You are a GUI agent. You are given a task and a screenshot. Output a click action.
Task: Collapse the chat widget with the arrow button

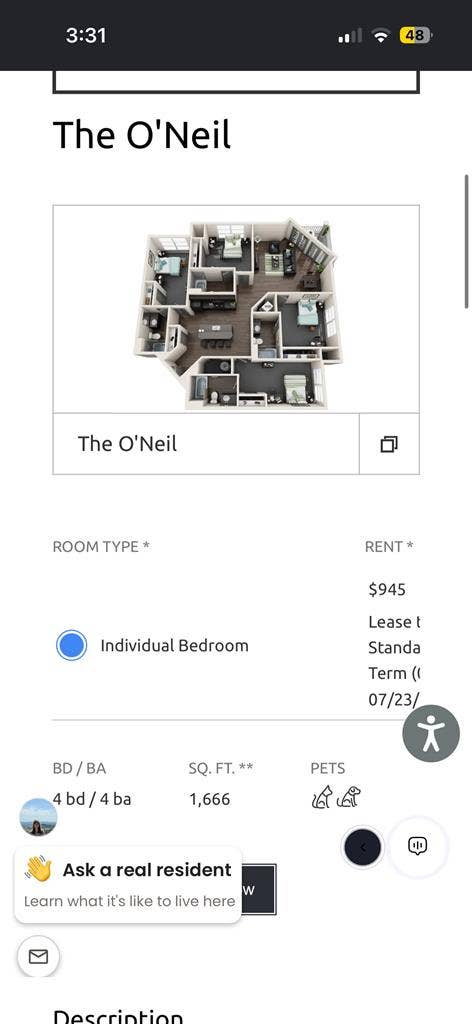point(363,847)
